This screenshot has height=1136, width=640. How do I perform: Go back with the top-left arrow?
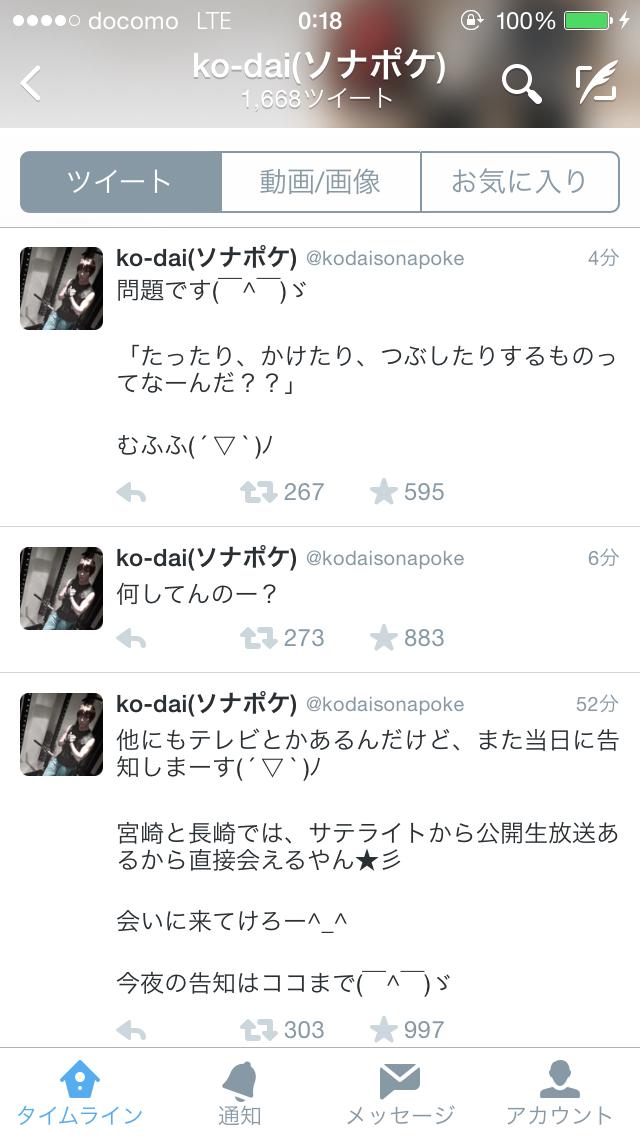point(32,83)
